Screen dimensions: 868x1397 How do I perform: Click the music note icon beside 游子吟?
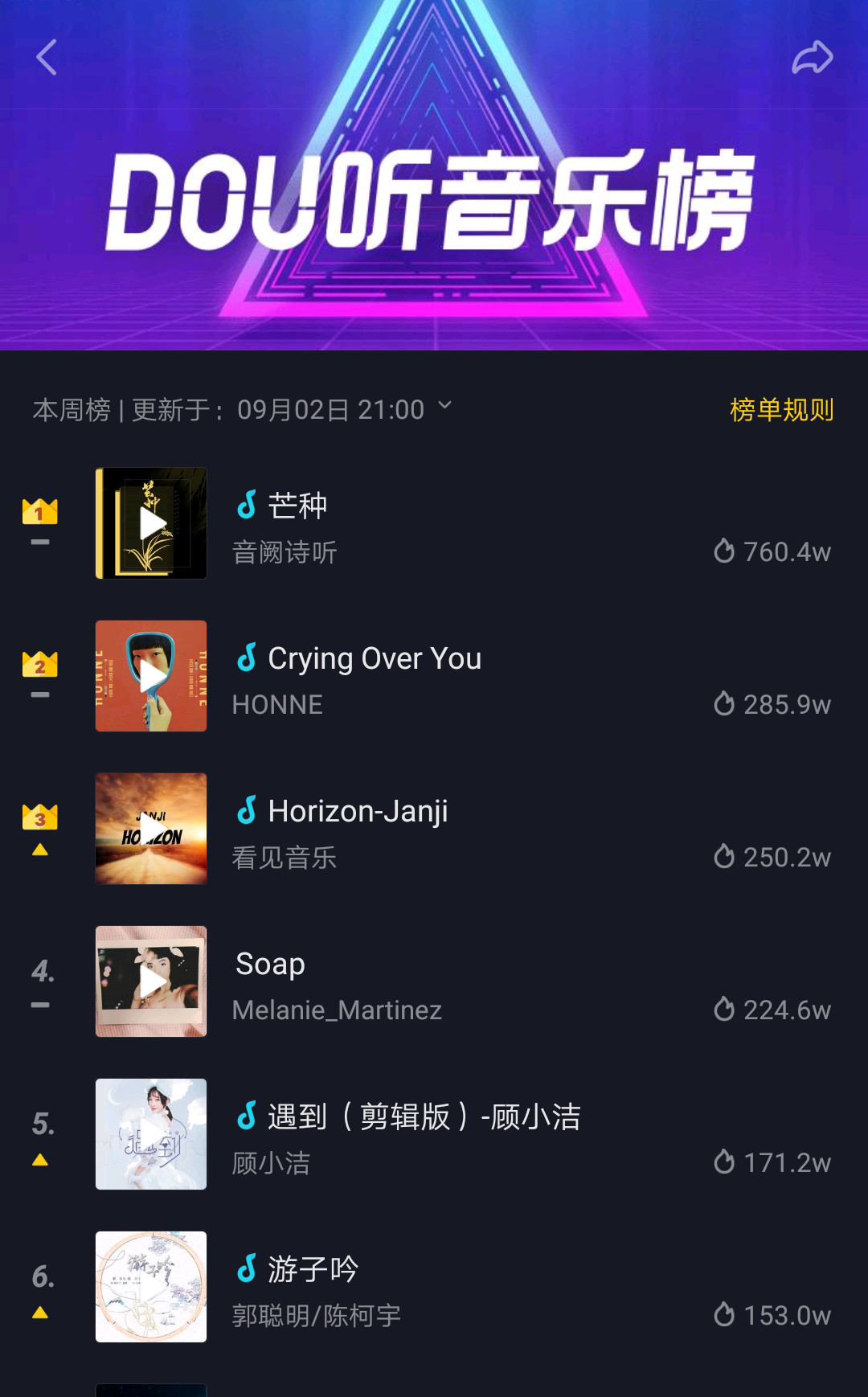248,1268
